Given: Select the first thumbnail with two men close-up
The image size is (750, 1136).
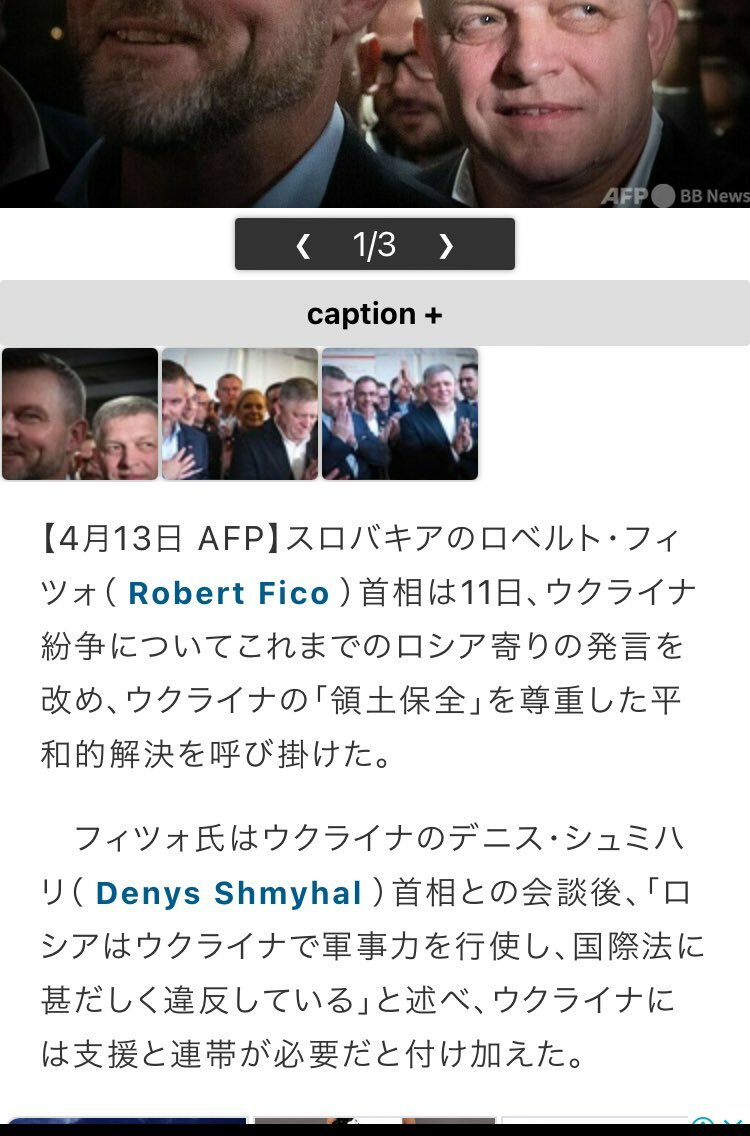Looking at the screenshot, I should click(80, 414).
